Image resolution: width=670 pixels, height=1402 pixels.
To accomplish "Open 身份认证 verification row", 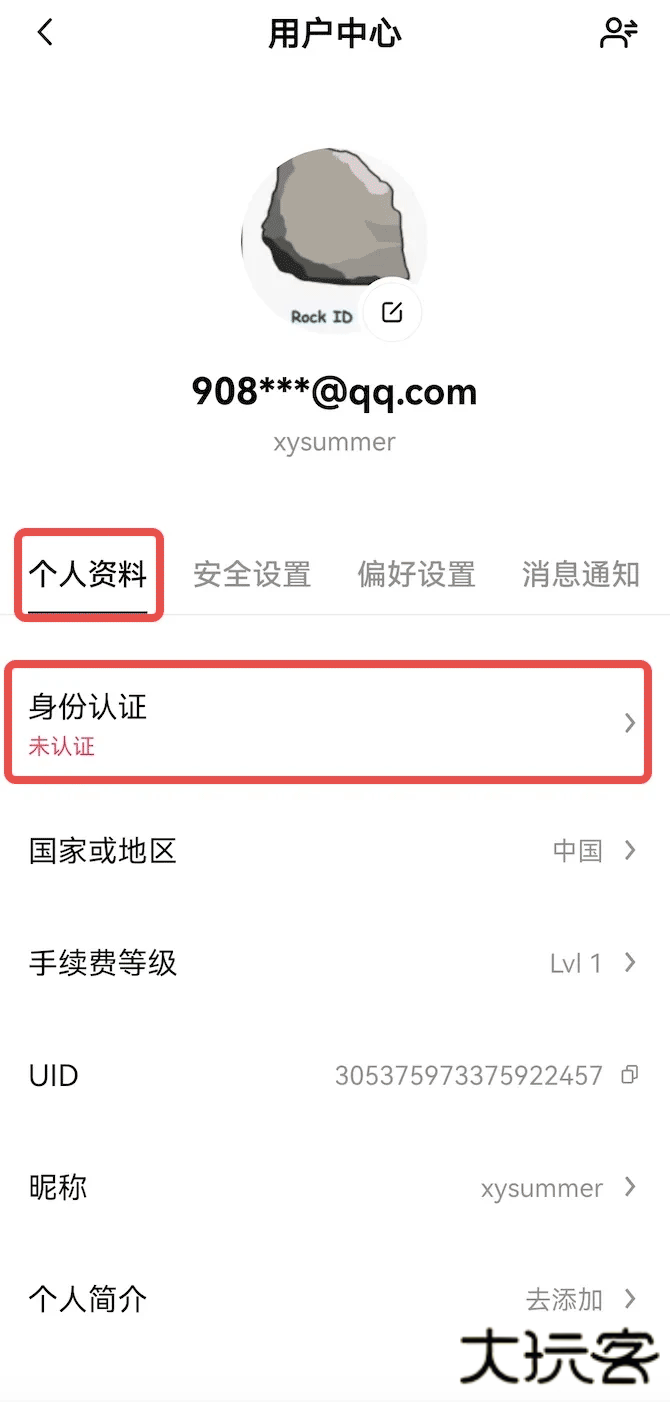I will point(330,722).
